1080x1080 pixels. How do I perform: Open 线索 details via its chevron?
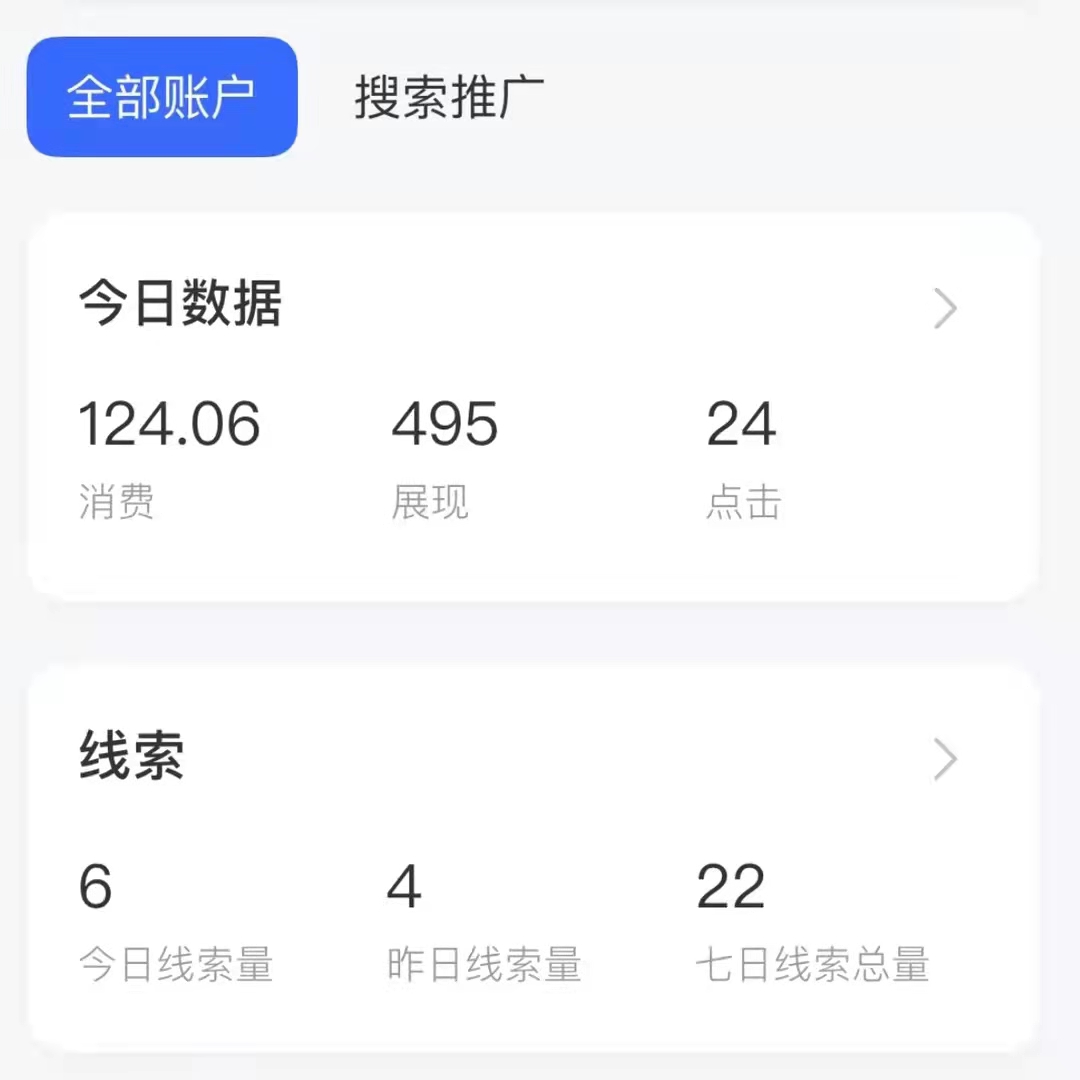(x=945, y=760)
